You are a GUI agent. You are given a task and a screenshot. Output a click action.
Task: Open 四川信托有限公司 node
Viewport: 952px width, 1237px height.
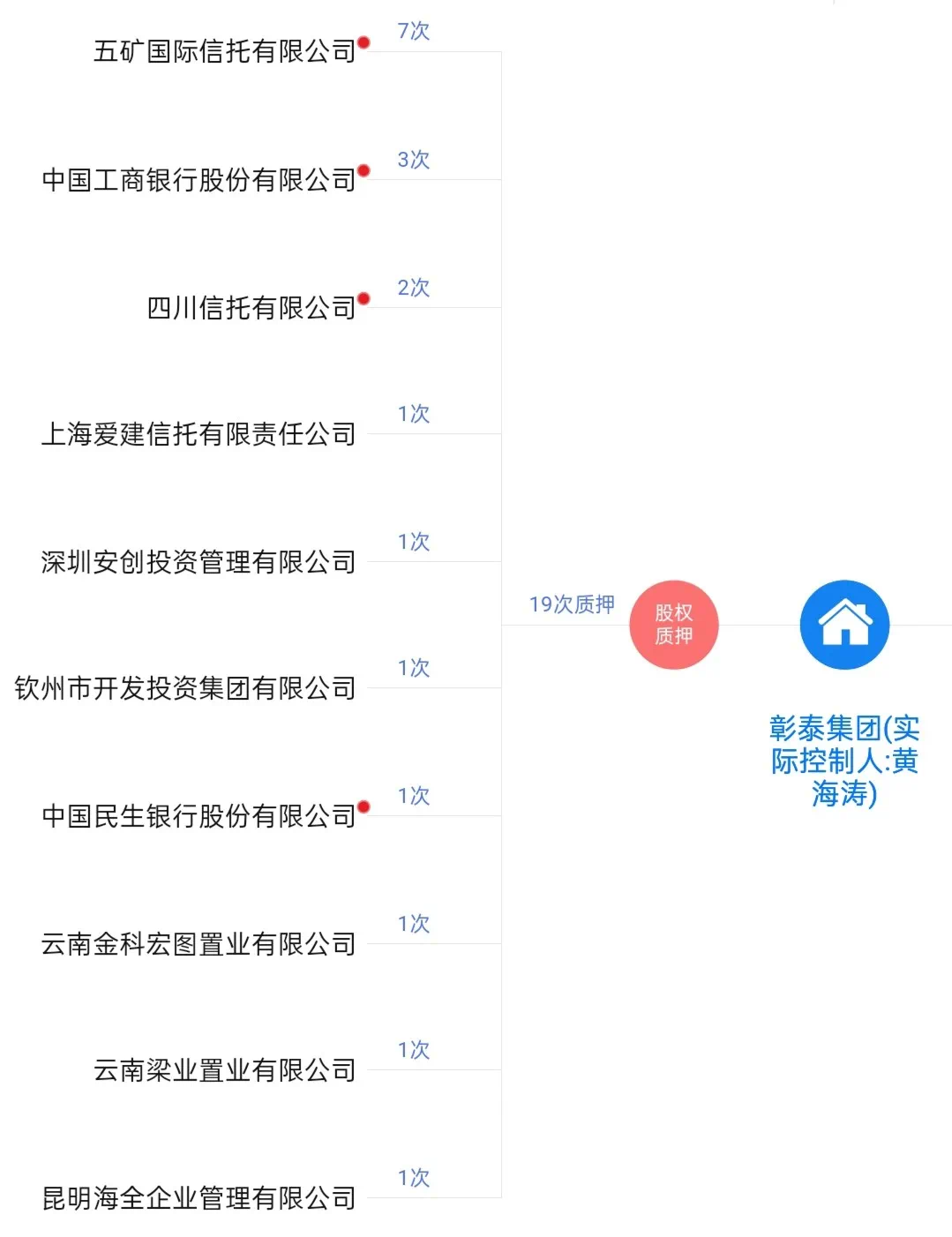click(251, 308)
